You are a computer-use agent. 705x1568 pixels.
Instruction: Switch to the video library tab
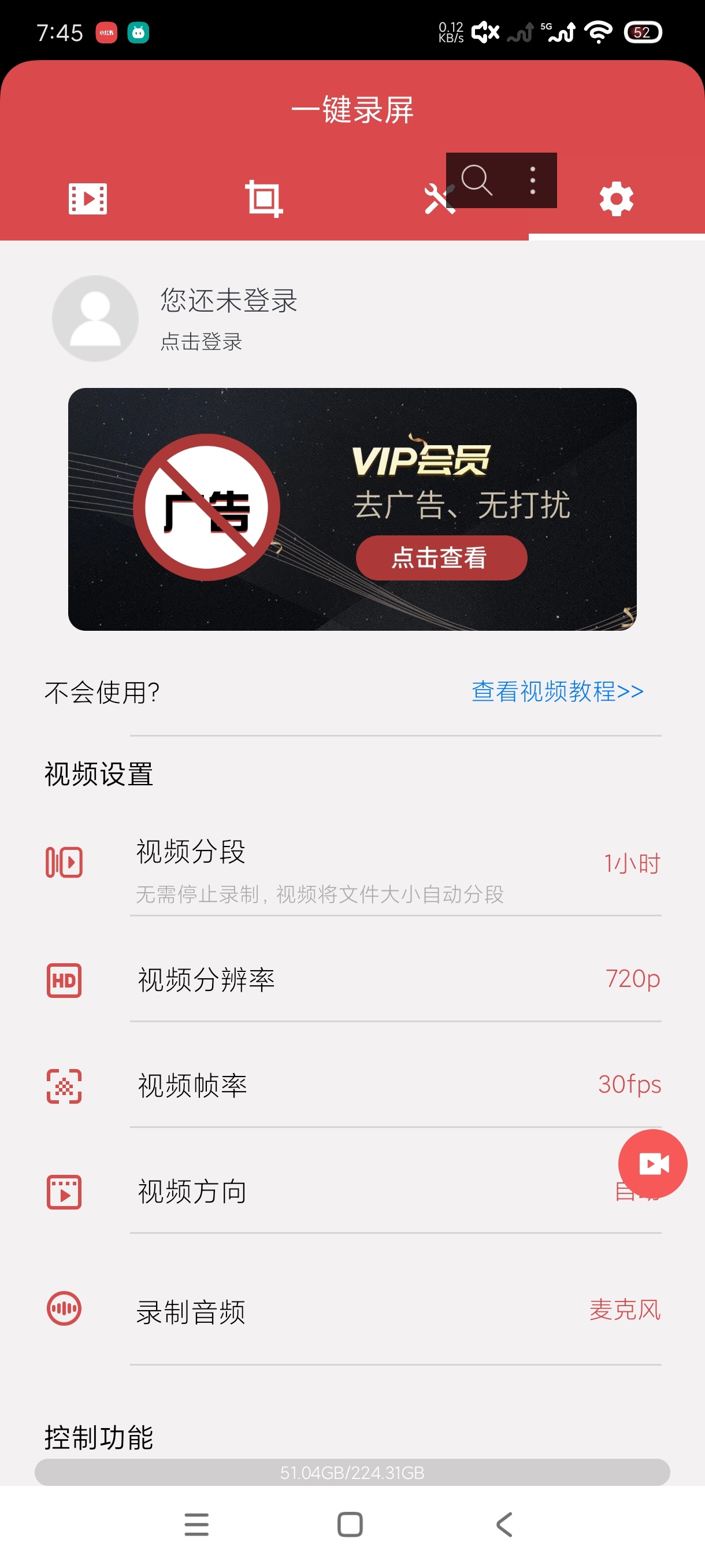point(88,198)
